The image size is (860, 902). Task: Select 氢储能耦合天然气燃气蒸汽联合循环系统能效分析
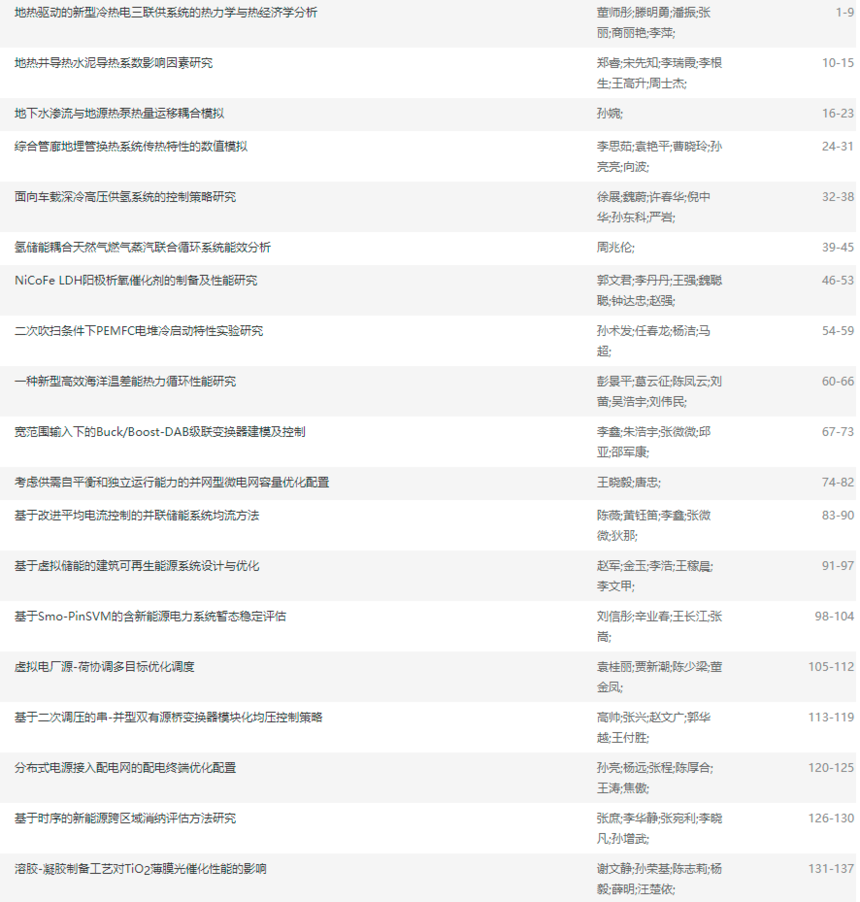point(142,247)
